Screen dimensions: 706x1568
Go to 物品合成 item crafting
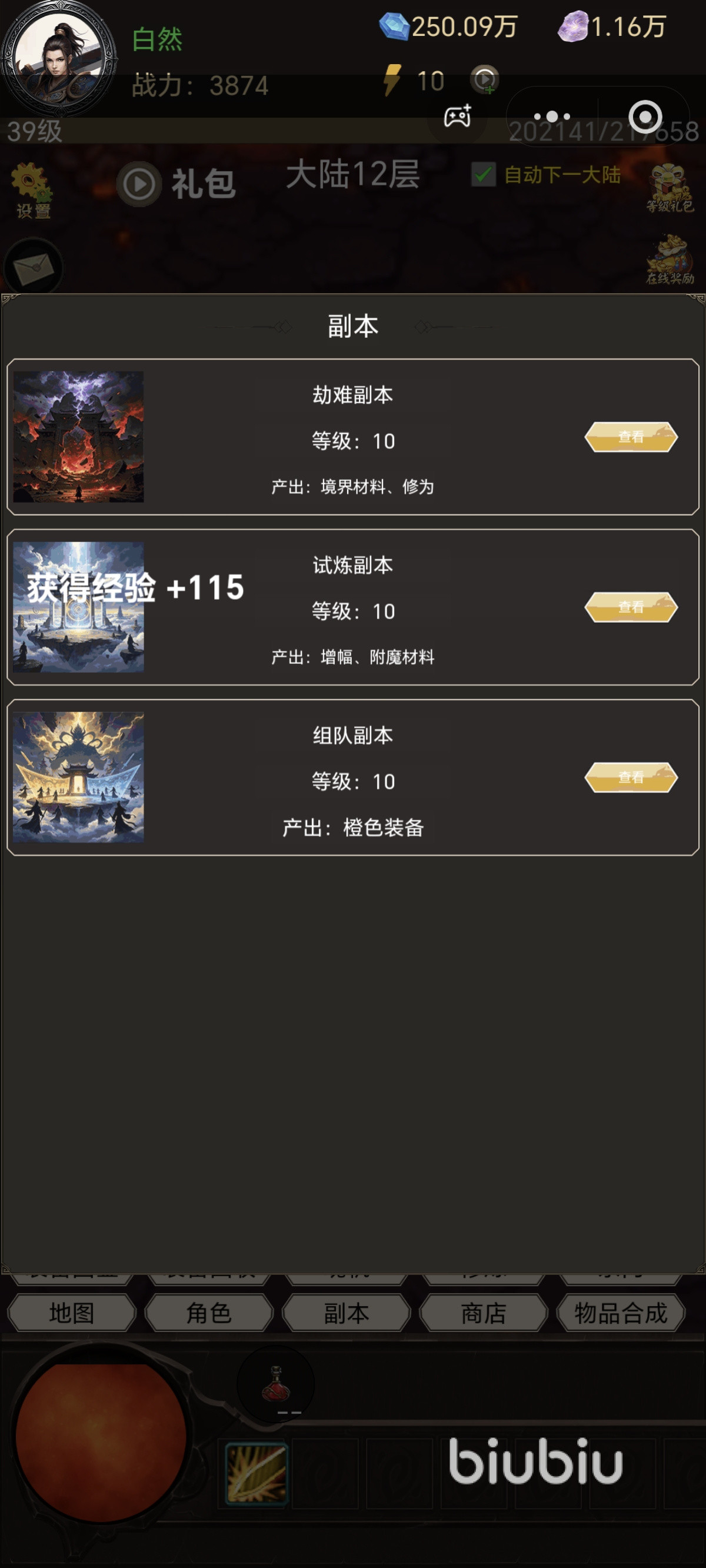pos(621,1313)
